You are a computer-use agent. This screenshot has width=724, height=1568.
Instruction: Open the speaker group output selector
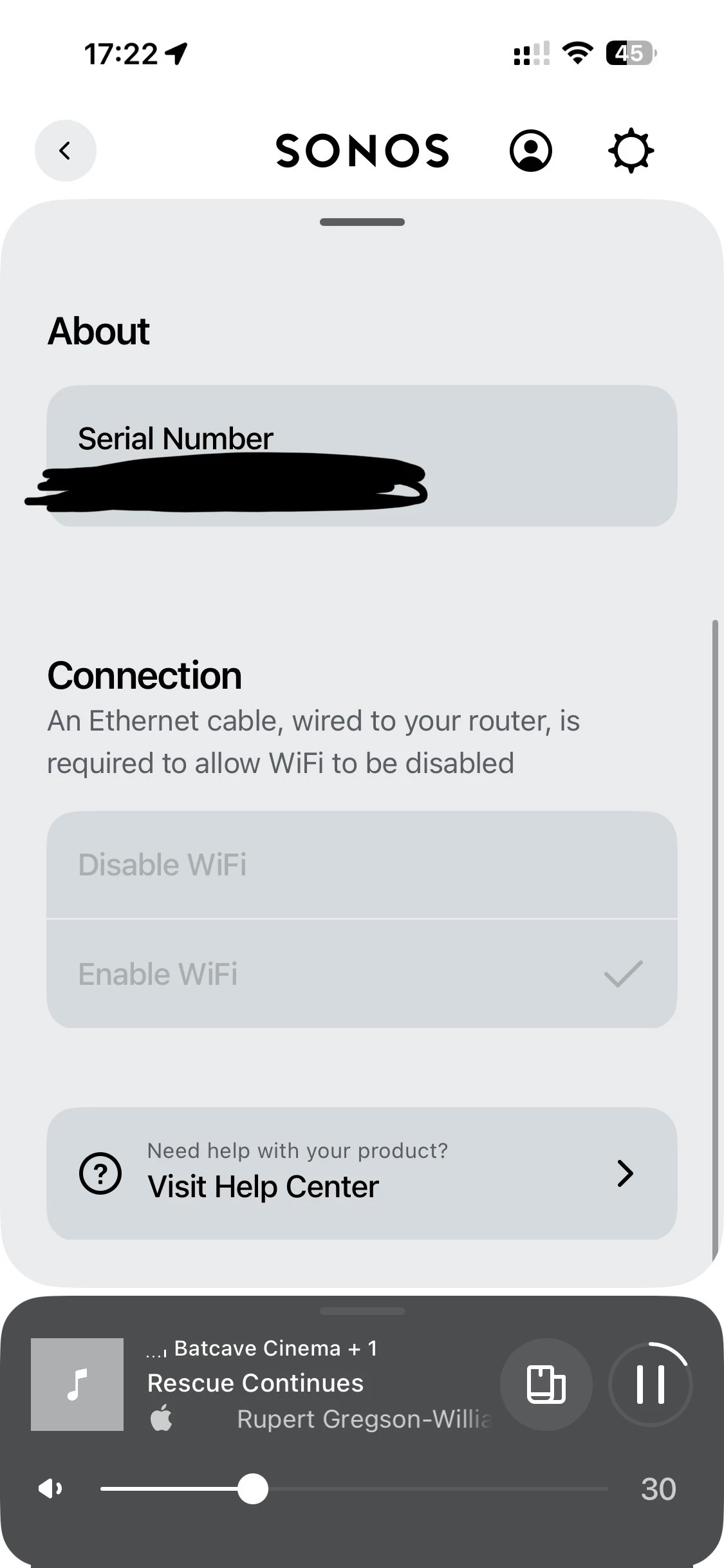546,1384
